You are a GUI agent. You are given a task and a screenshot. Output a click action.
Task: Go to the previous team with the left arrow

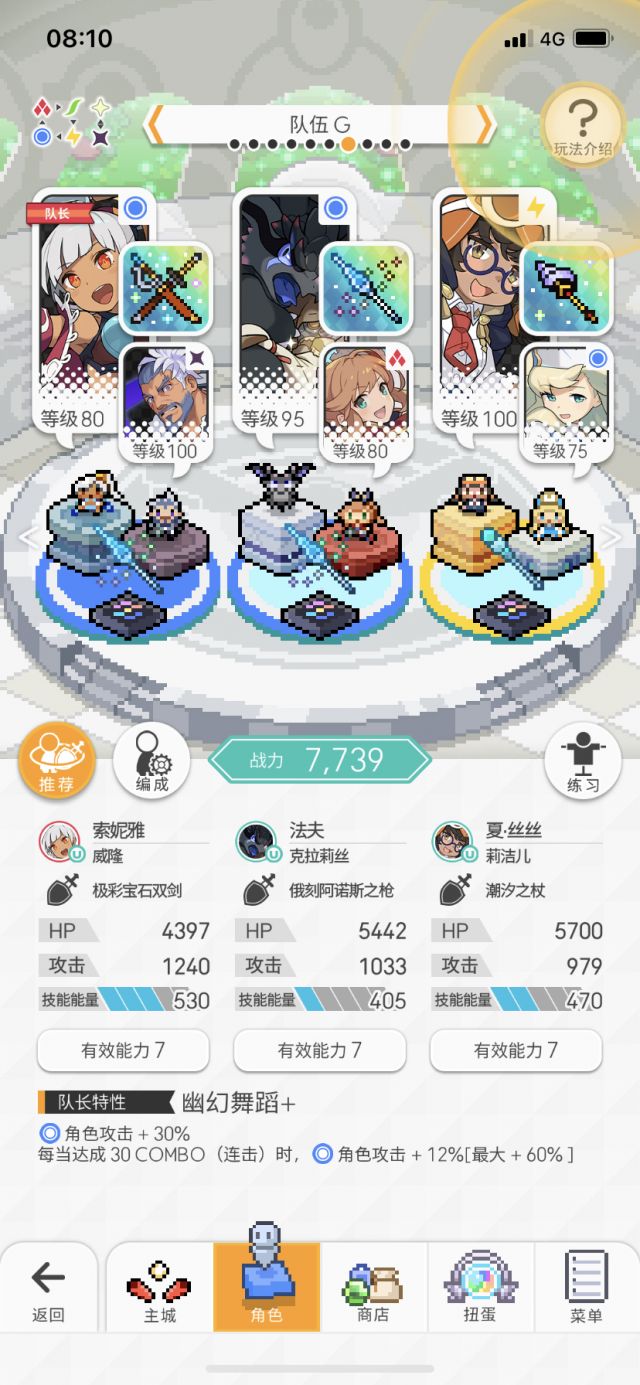click(x=155, y=125)
